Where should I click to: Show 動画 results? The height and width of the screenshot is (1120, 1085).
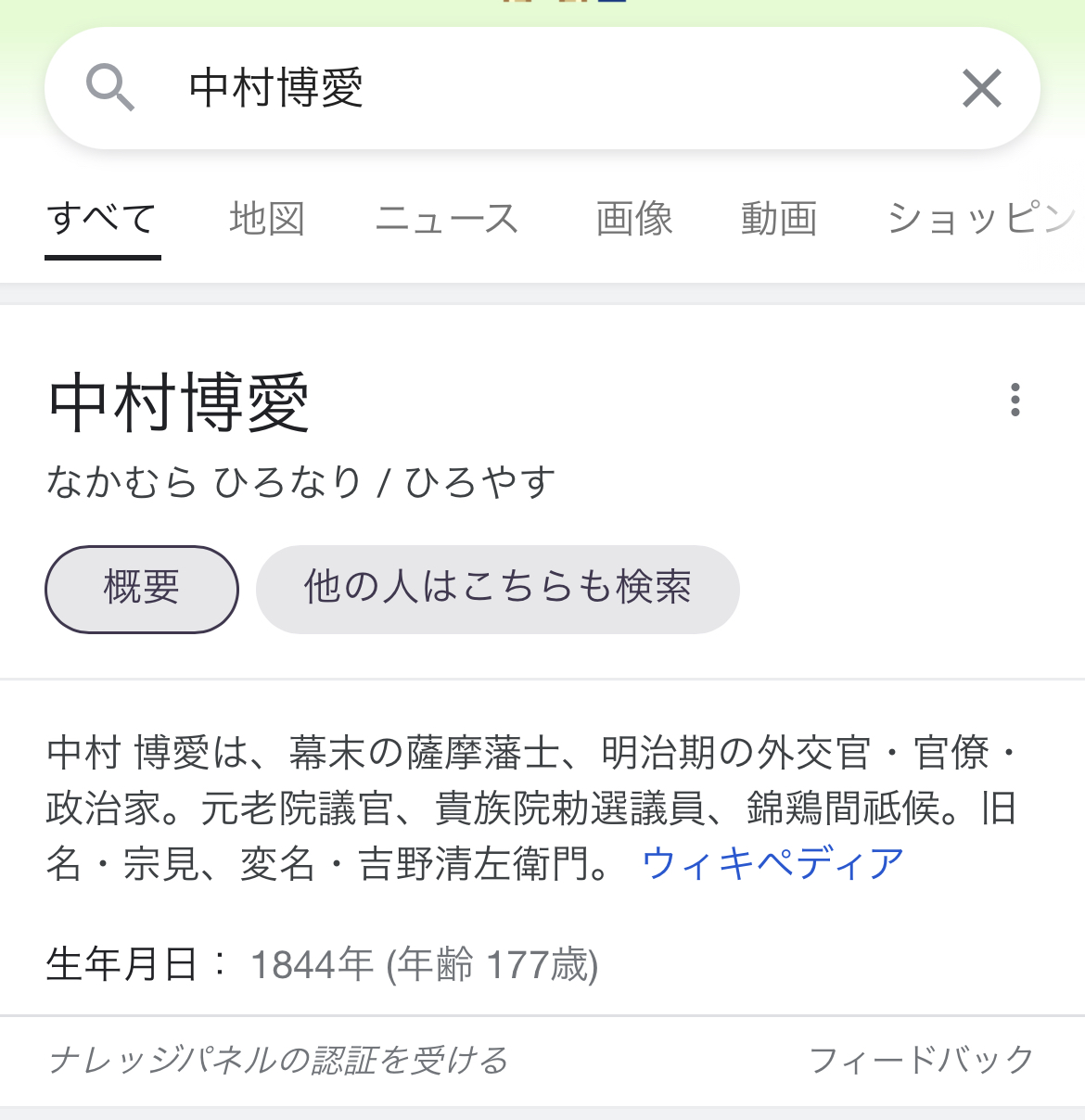(779, 220)
